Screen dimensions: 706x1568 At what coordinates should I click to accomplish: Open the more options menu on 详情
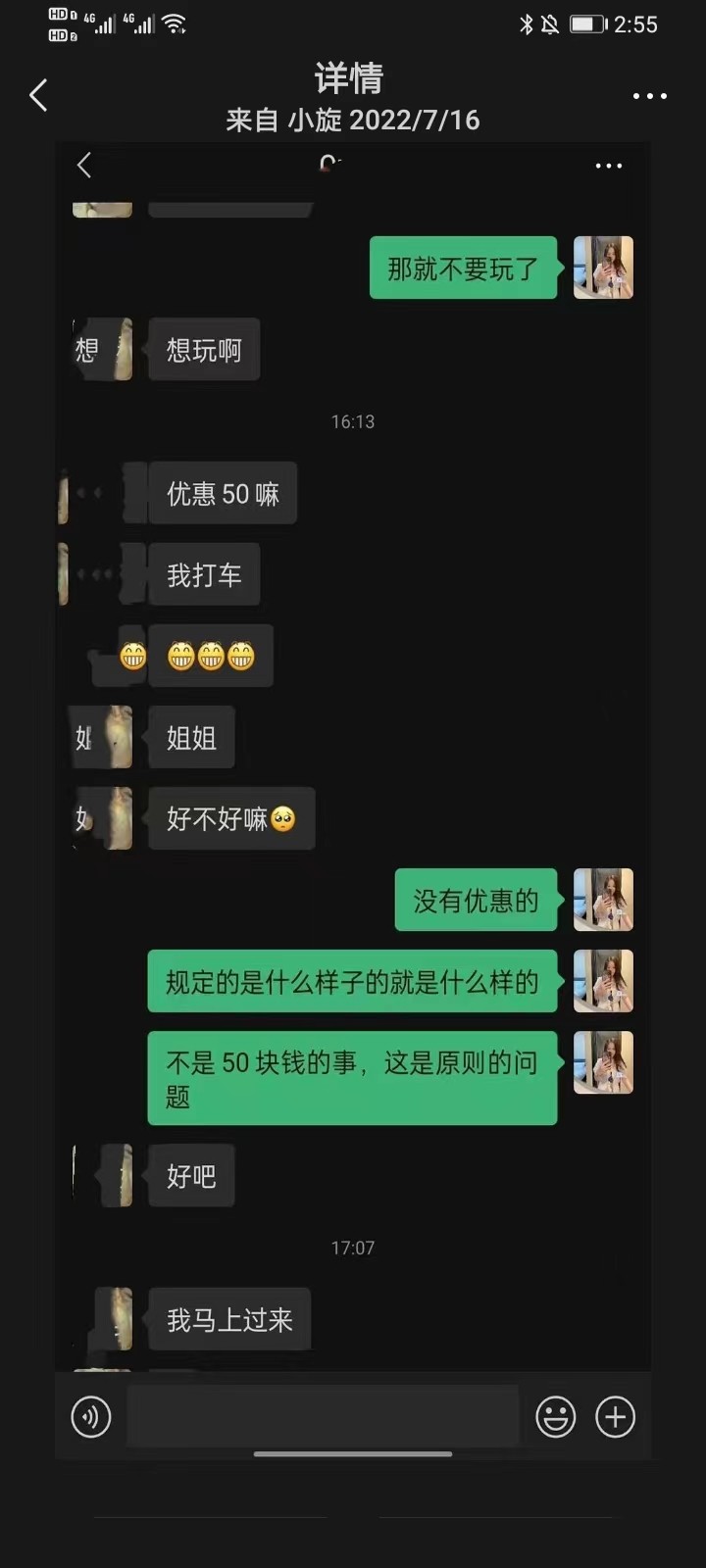pyautogui.click(x=649, y=96)
